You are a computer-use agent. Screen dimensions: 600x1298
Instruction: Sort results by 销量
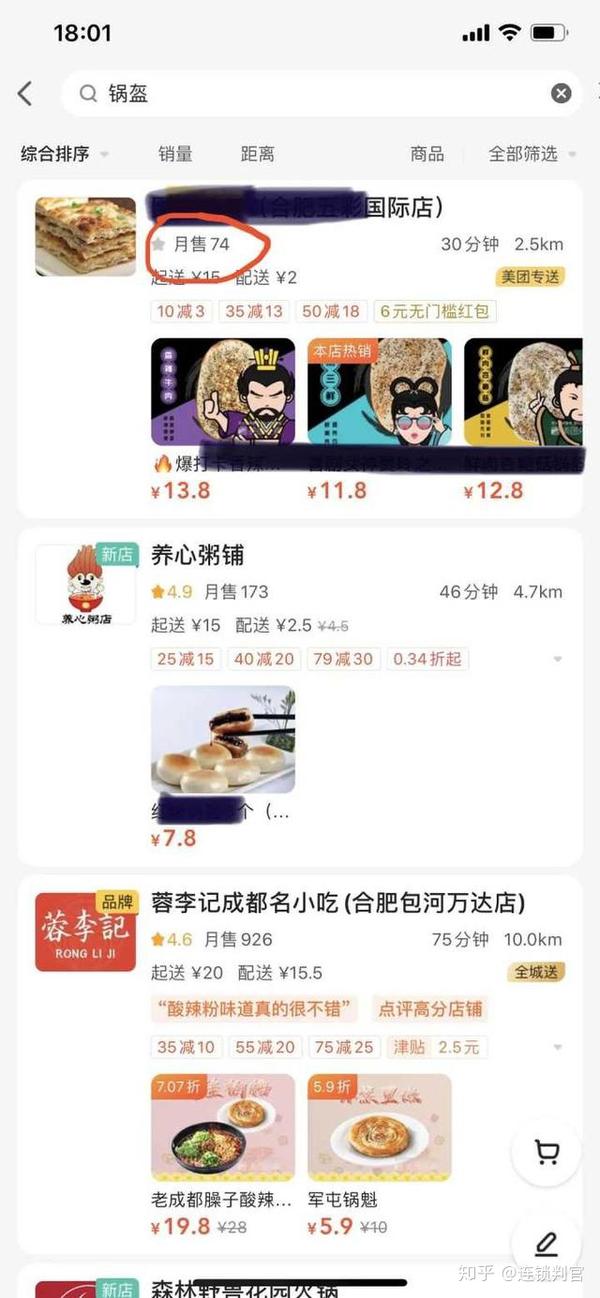click(x=175, y=154)
